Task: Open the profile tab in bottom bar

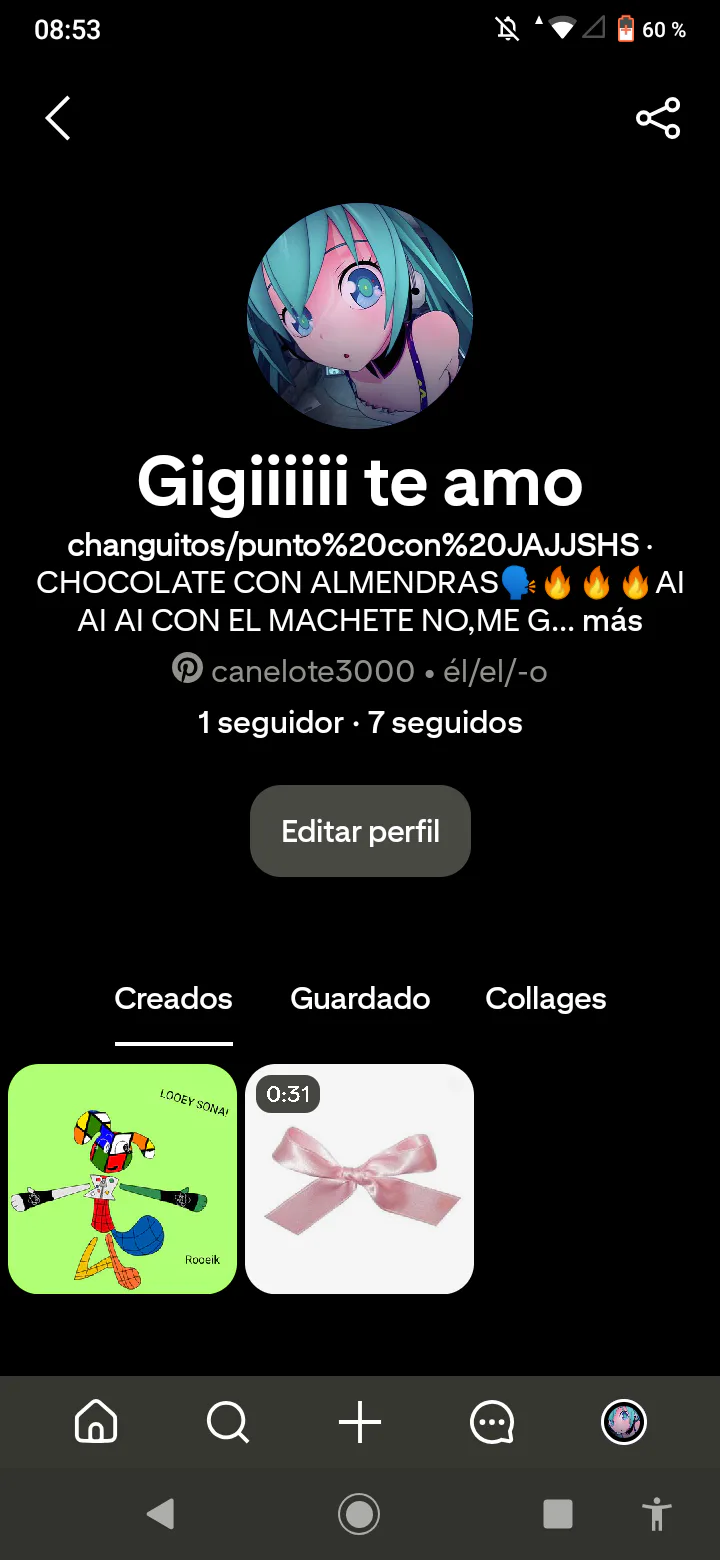Action: [x=624, y=1421]
